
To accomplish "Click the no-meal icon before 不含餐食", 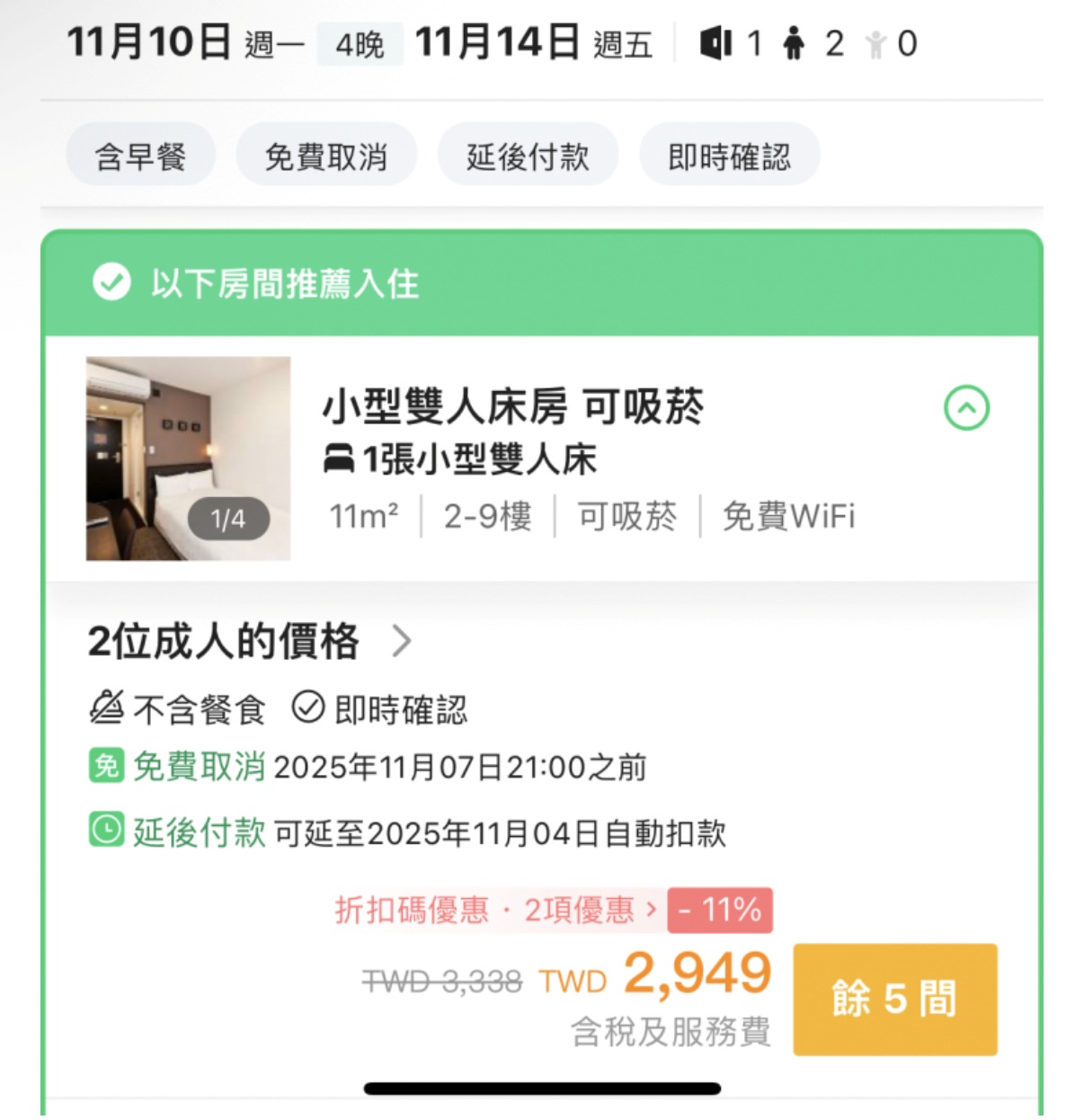I will coord(105,709).
